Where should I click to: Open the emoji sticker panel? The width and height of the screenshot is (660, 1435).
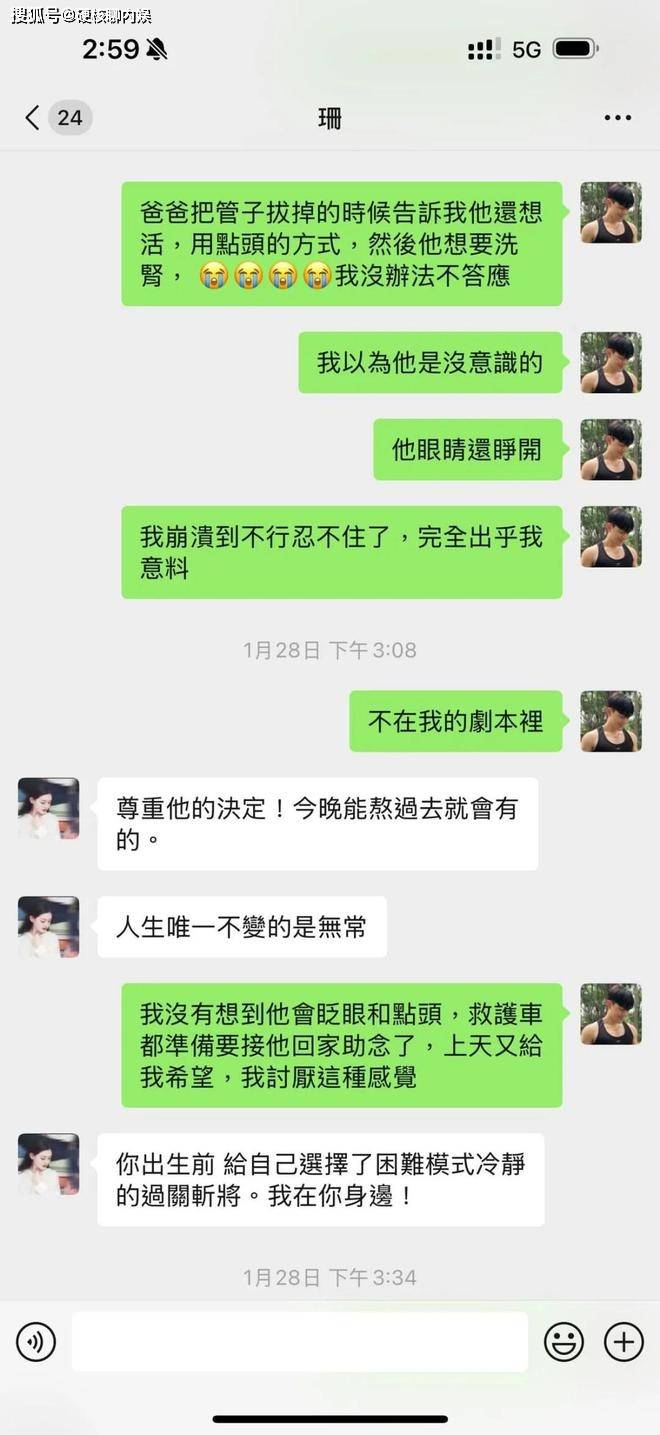(x=564, y=1342)
